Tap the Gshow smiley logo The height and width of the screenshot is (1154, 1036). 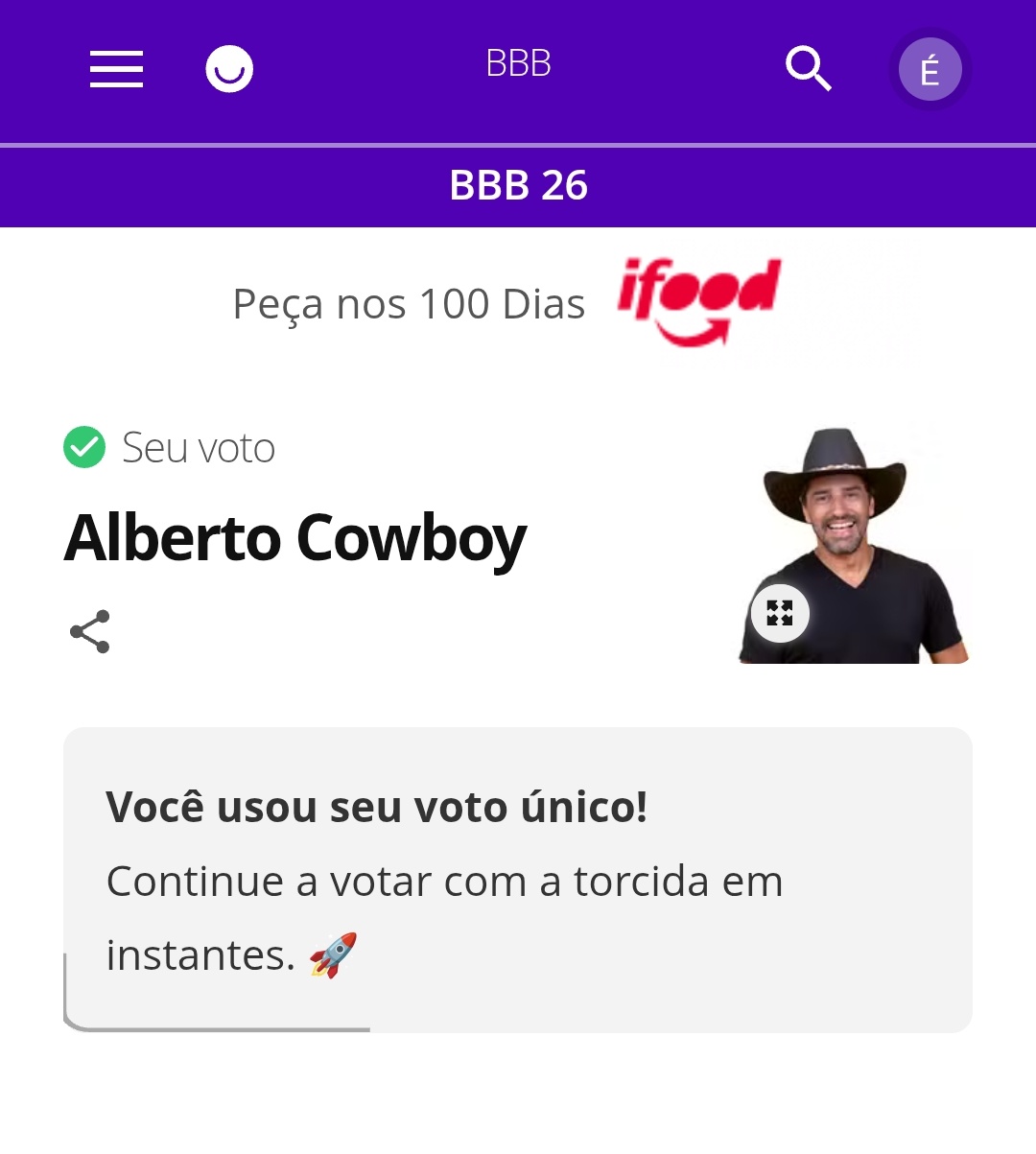229,69
